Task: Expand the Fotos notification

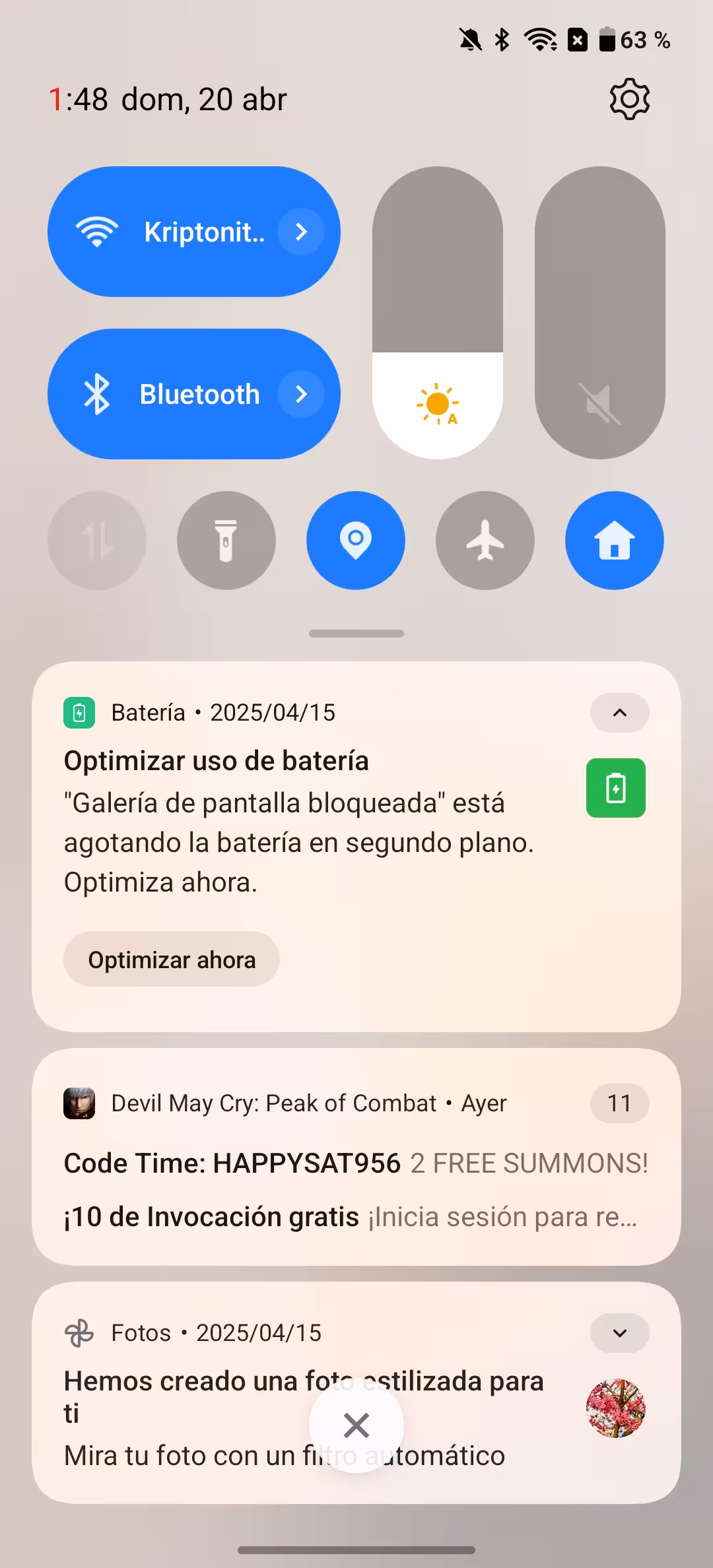Action: pos(620,1333)
